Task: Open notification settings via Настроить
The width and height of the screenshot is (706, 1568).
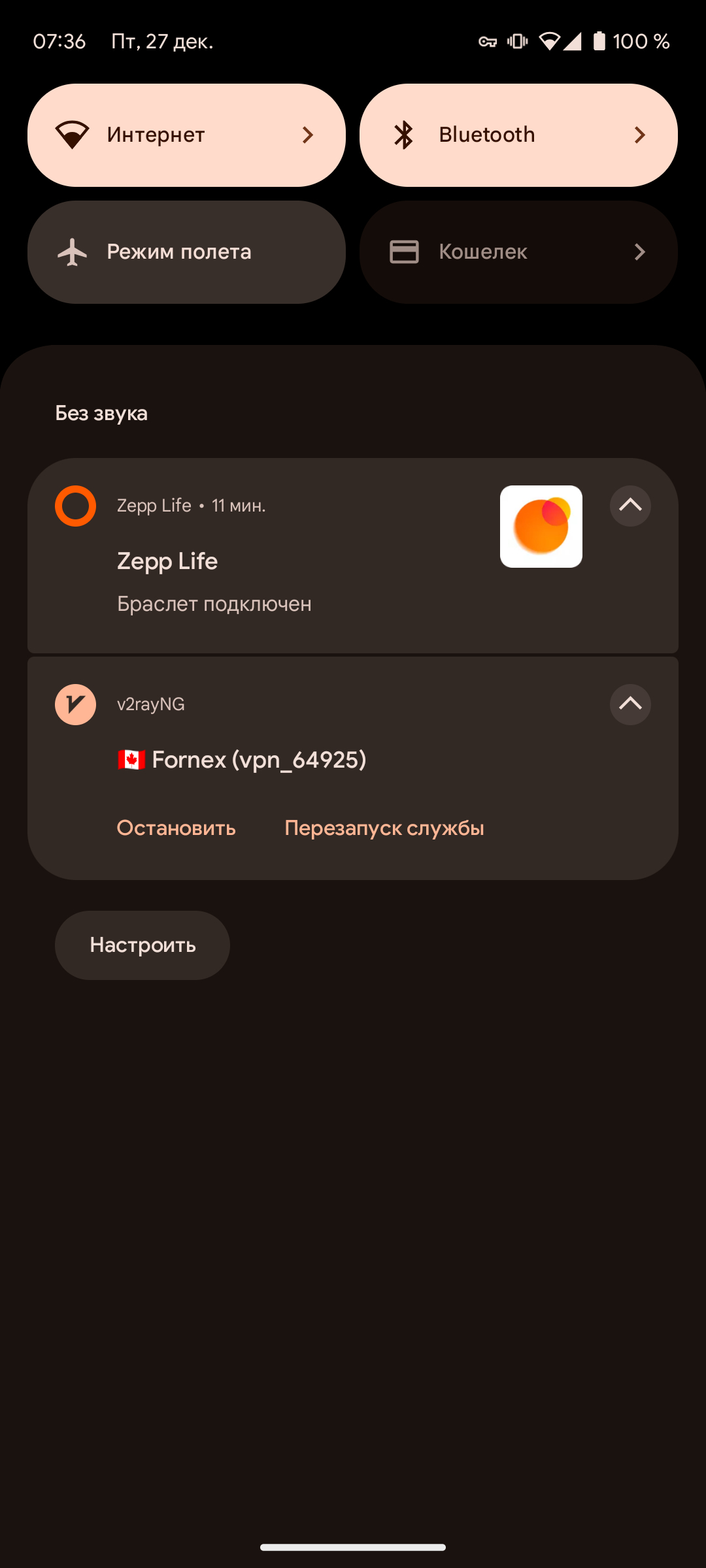Action: point(143,945)
